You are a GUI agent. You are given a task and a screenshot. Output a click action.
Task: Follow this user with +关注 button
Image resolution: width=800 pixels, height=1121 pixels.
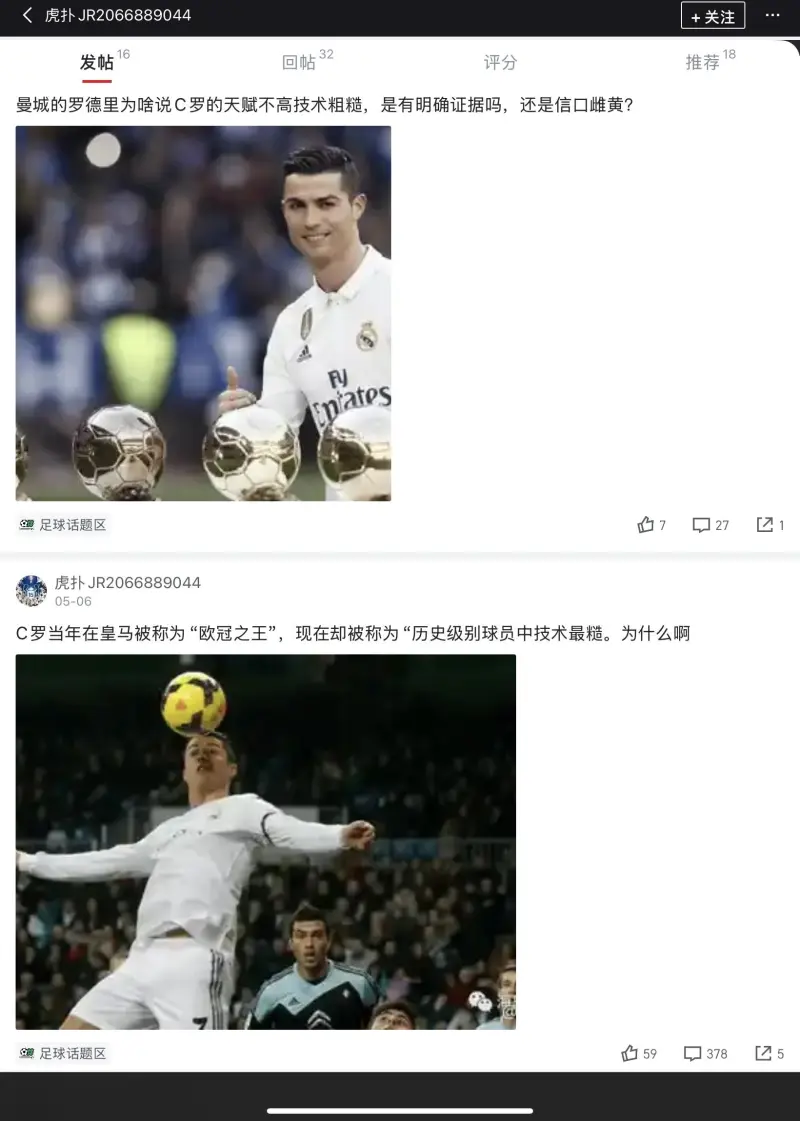click(x=713, y=16)
